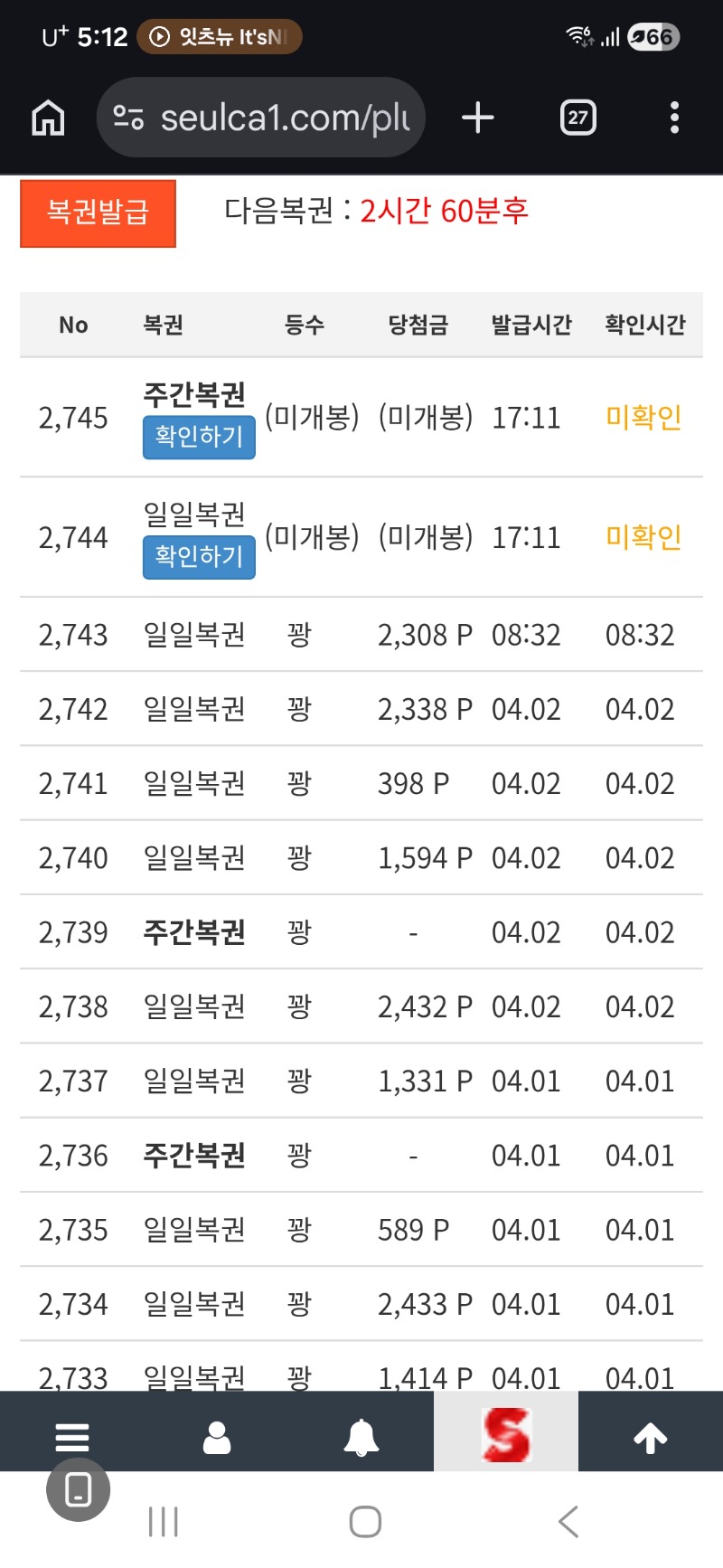The height and width of the screenshot is (1568, 723).
Task: Tap the floating phone icon button
Action: (79, 1489)
